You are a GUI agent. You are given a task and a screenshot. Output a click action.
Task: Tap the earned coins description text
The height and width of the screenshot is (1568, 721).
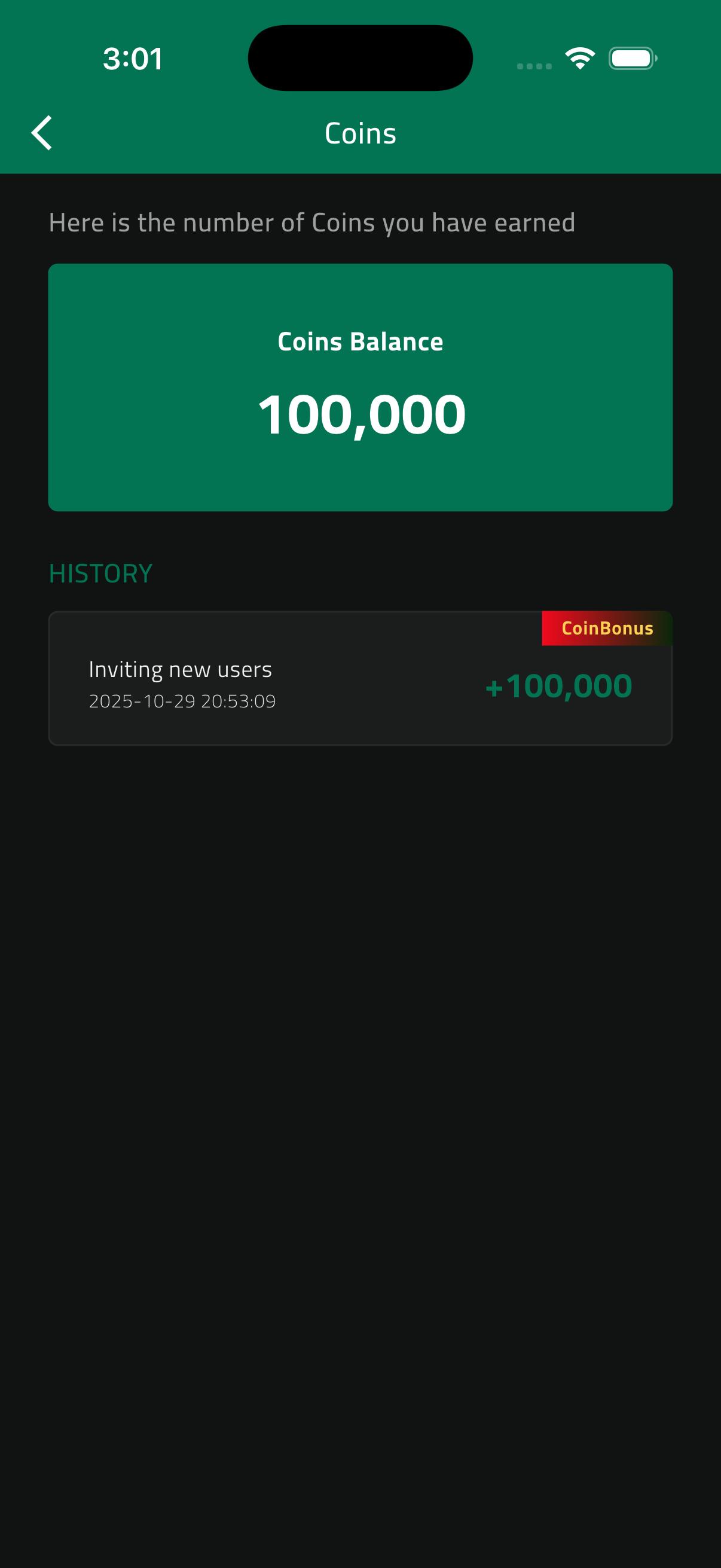[x=311, y=222]
